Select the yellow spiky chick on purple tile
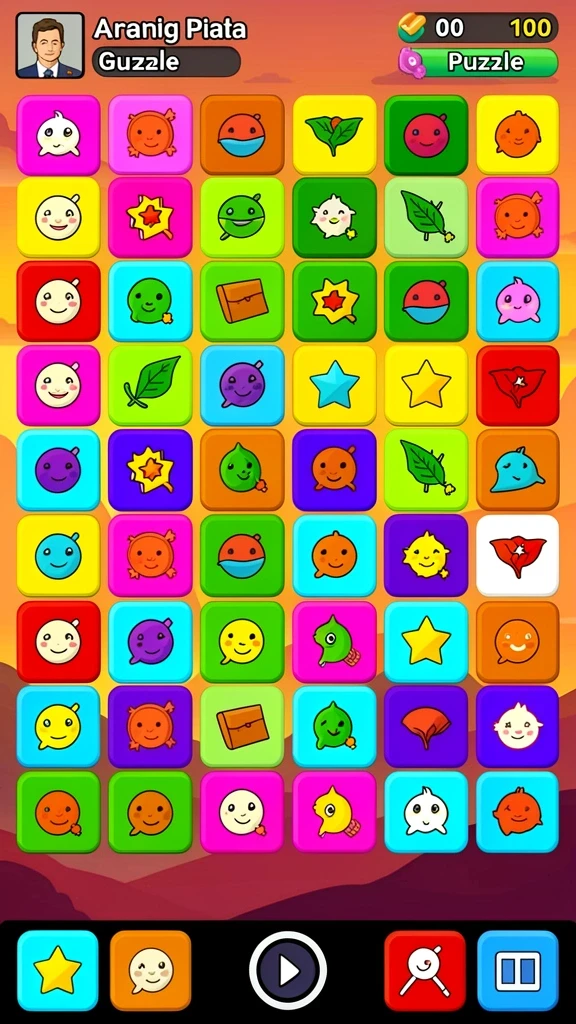 (x=426, y=555)
